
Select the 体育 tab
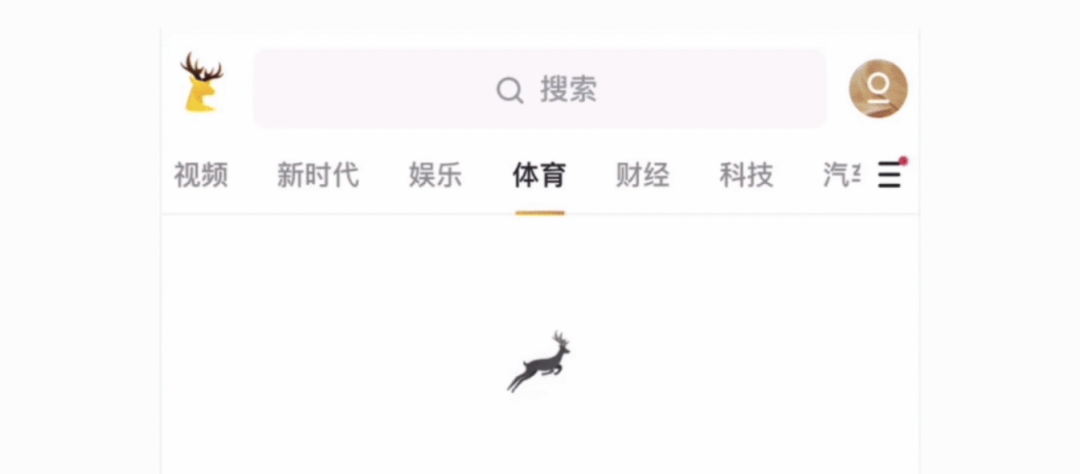pyautogui.click(x=539, y=176)
